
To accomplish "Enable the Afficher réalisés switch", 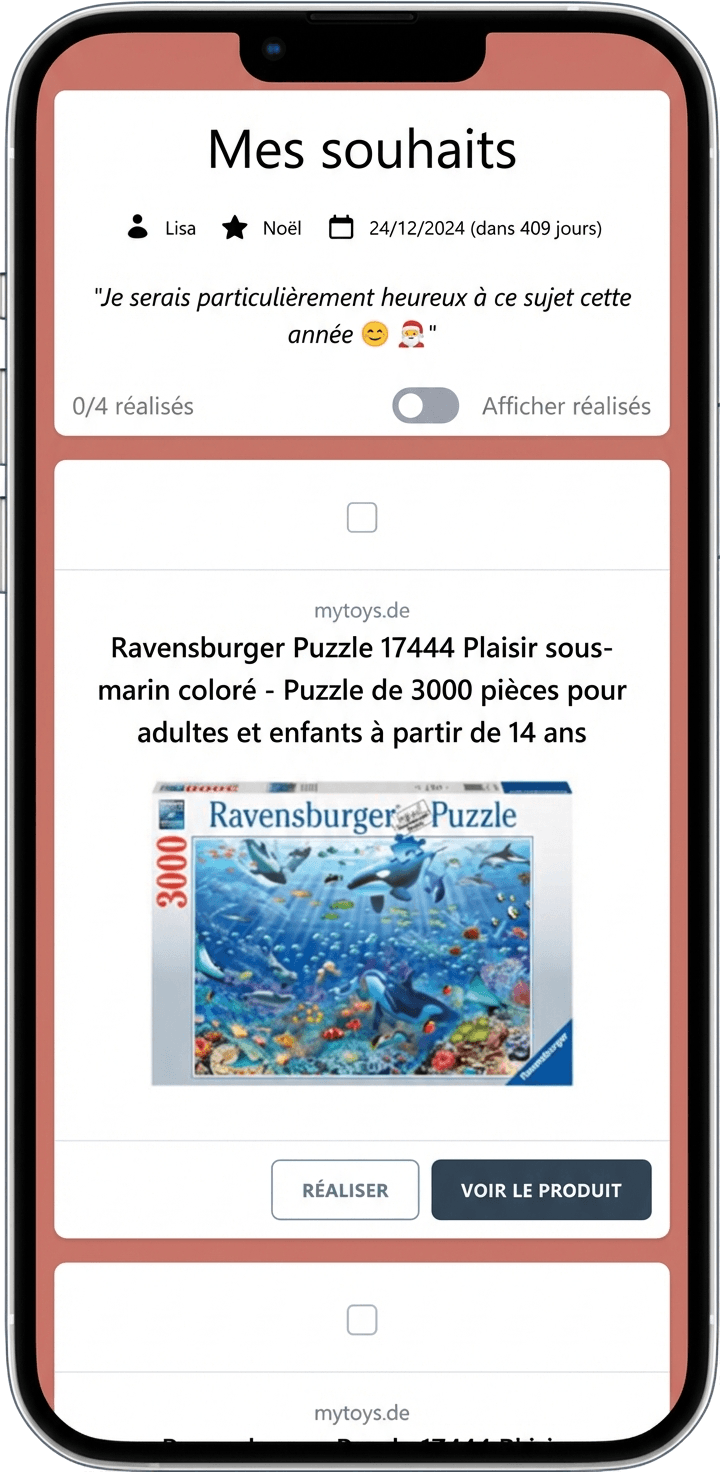I will pyautogui.click(x=424, y=406).
